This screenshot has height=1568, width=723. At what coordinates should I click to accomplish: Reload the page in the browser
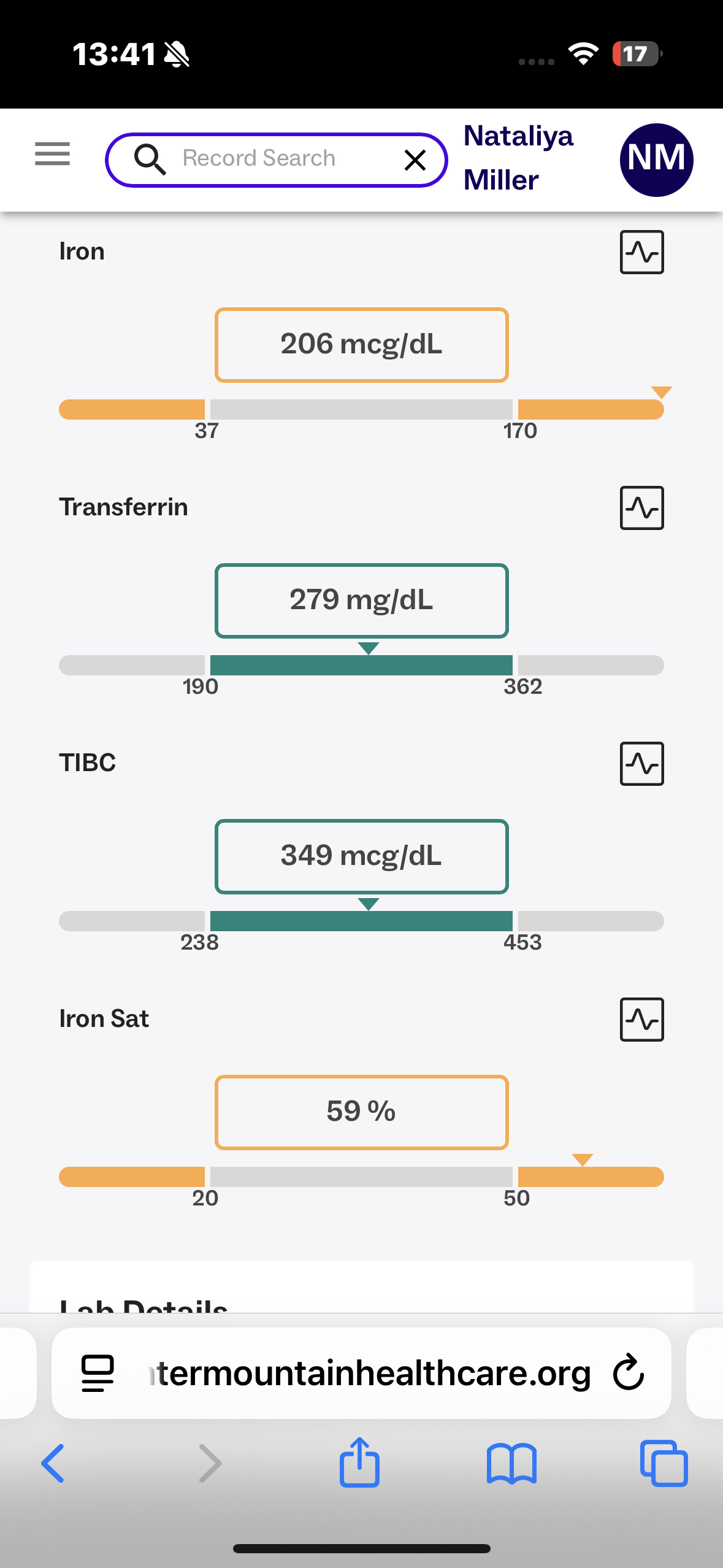point(629,1372)
